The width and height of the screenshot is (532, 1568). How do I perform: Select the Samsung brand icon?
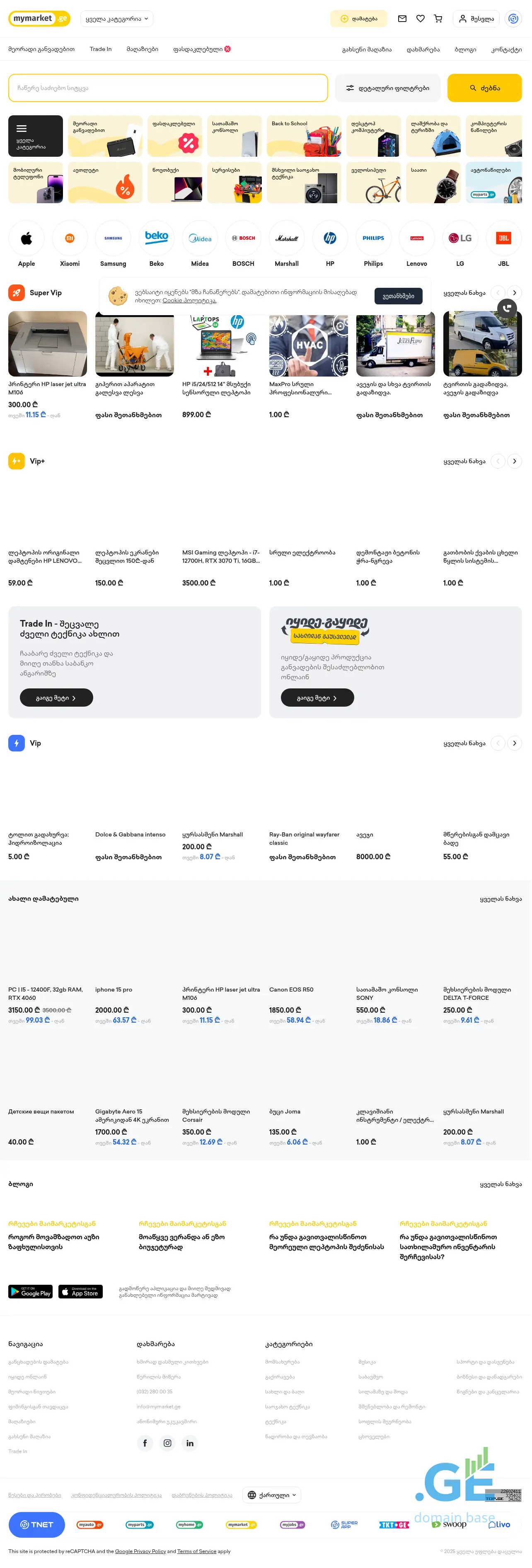[113, 238]
